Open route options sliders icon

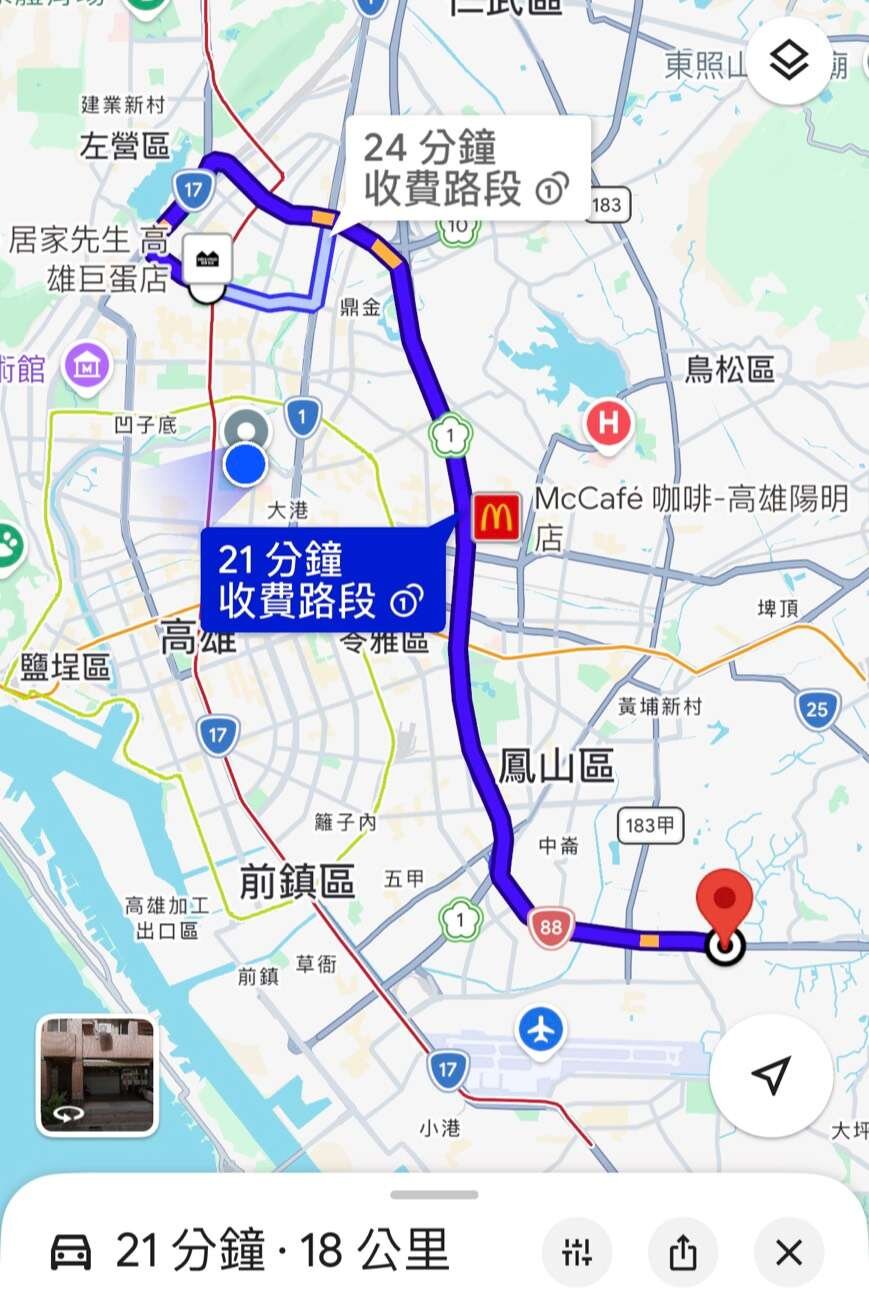pos(577,1252)
